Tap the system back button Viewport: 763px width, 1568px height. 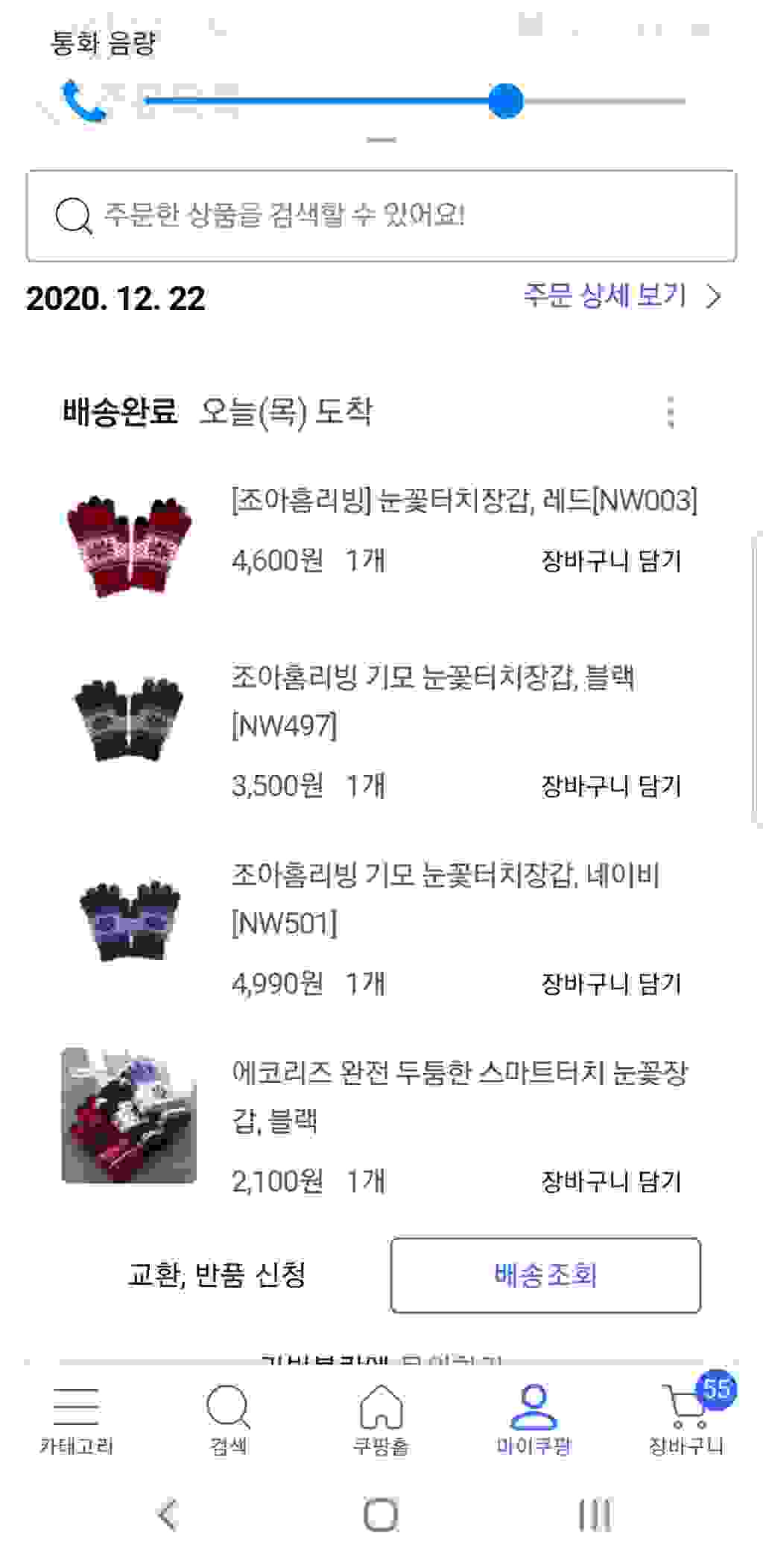coord(168,1514)
